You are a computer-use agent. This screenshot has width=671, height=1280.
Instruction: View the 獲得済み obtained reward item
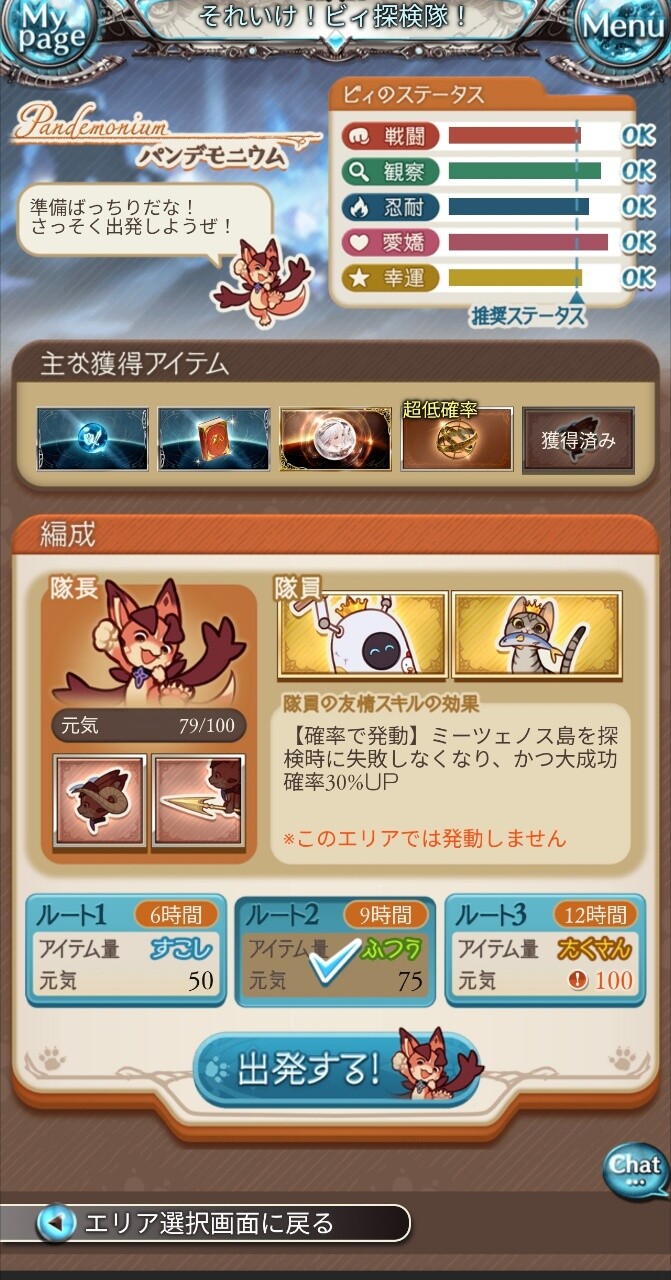pos(578,440)
